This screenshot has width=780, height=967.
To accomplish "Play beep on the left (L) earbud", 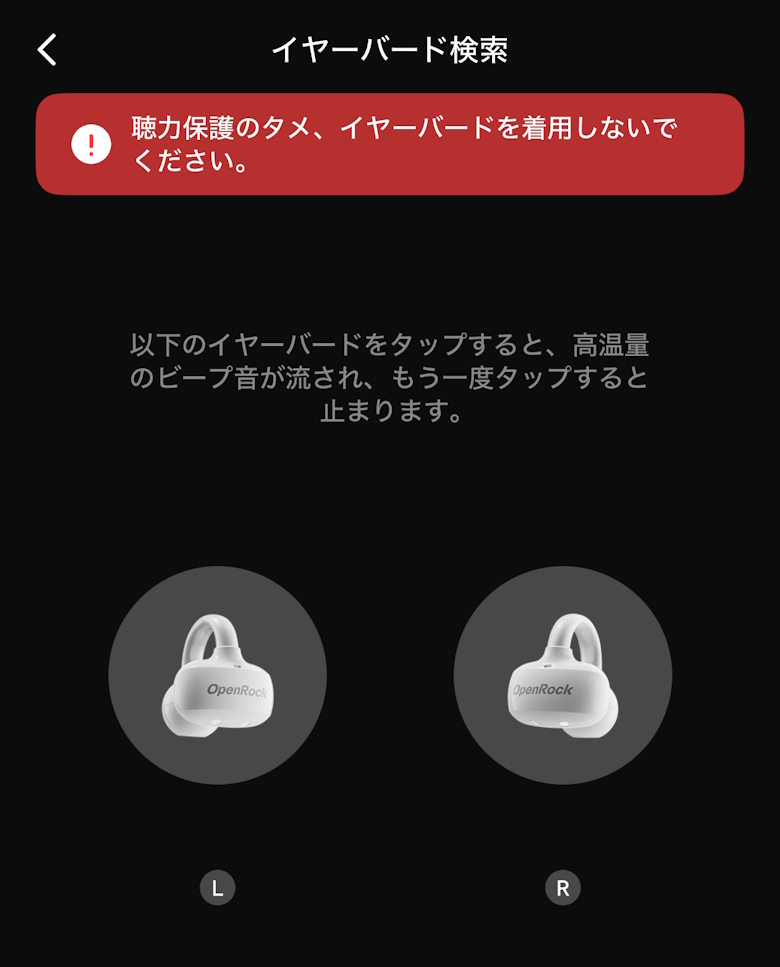I will click(x=217, y=675).
